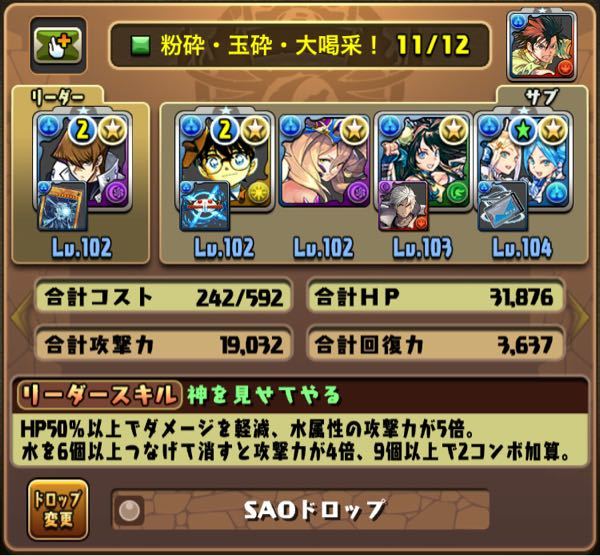This screenshot has height=556, width=600.
Task: Go to the previous team with the left arrow
Action: click(x=14, y=318)
